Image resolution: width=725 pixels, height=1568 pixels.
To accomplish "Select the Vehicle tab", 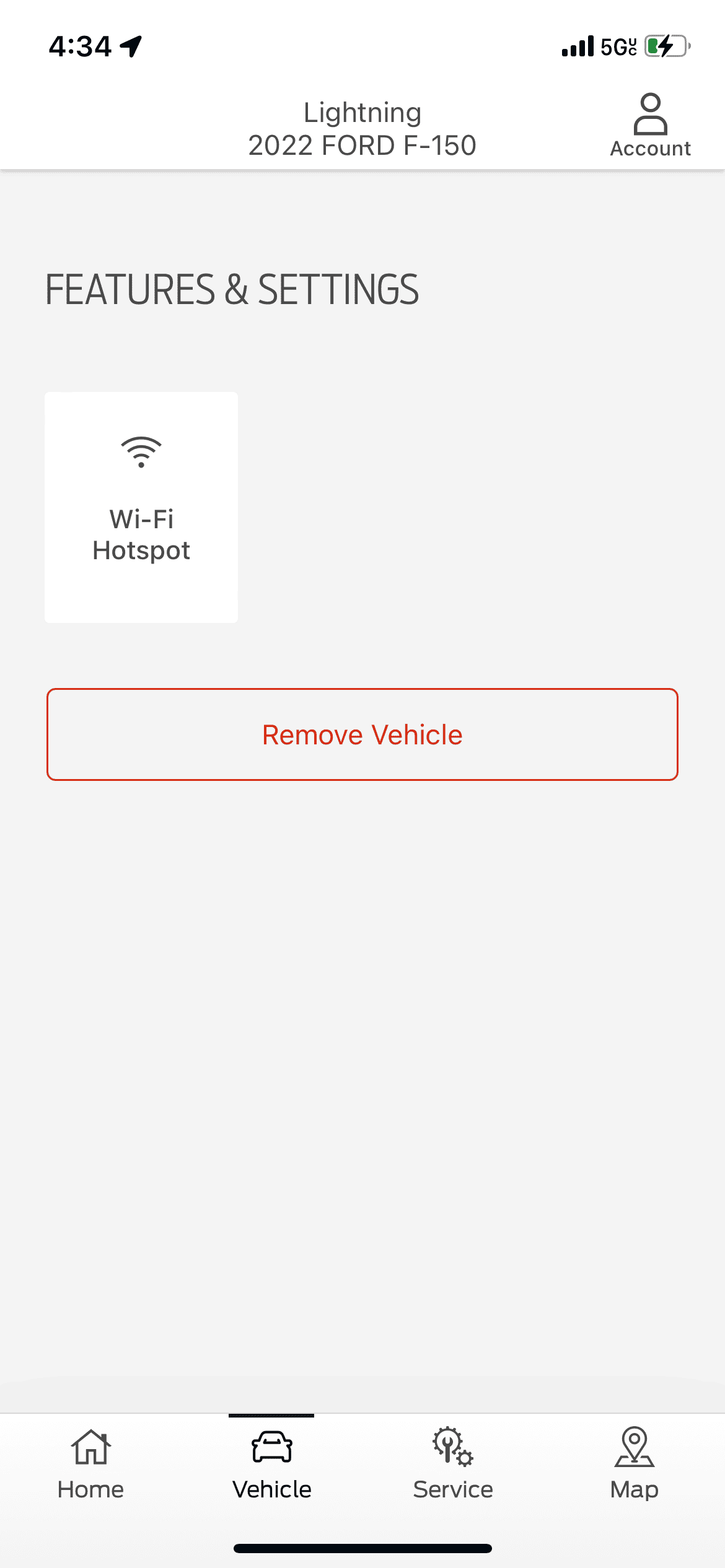I will (271, 1464).
